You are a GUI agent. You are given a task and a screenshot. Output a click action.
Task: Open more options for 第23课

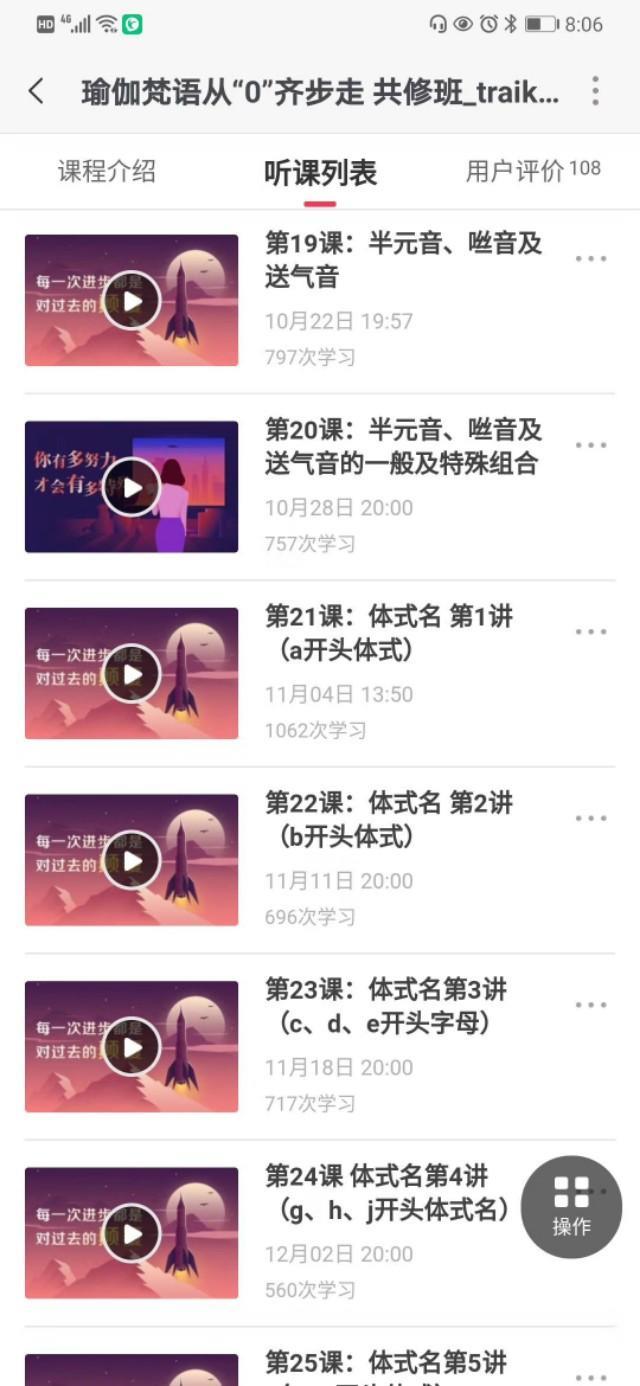pos(591,1005)
